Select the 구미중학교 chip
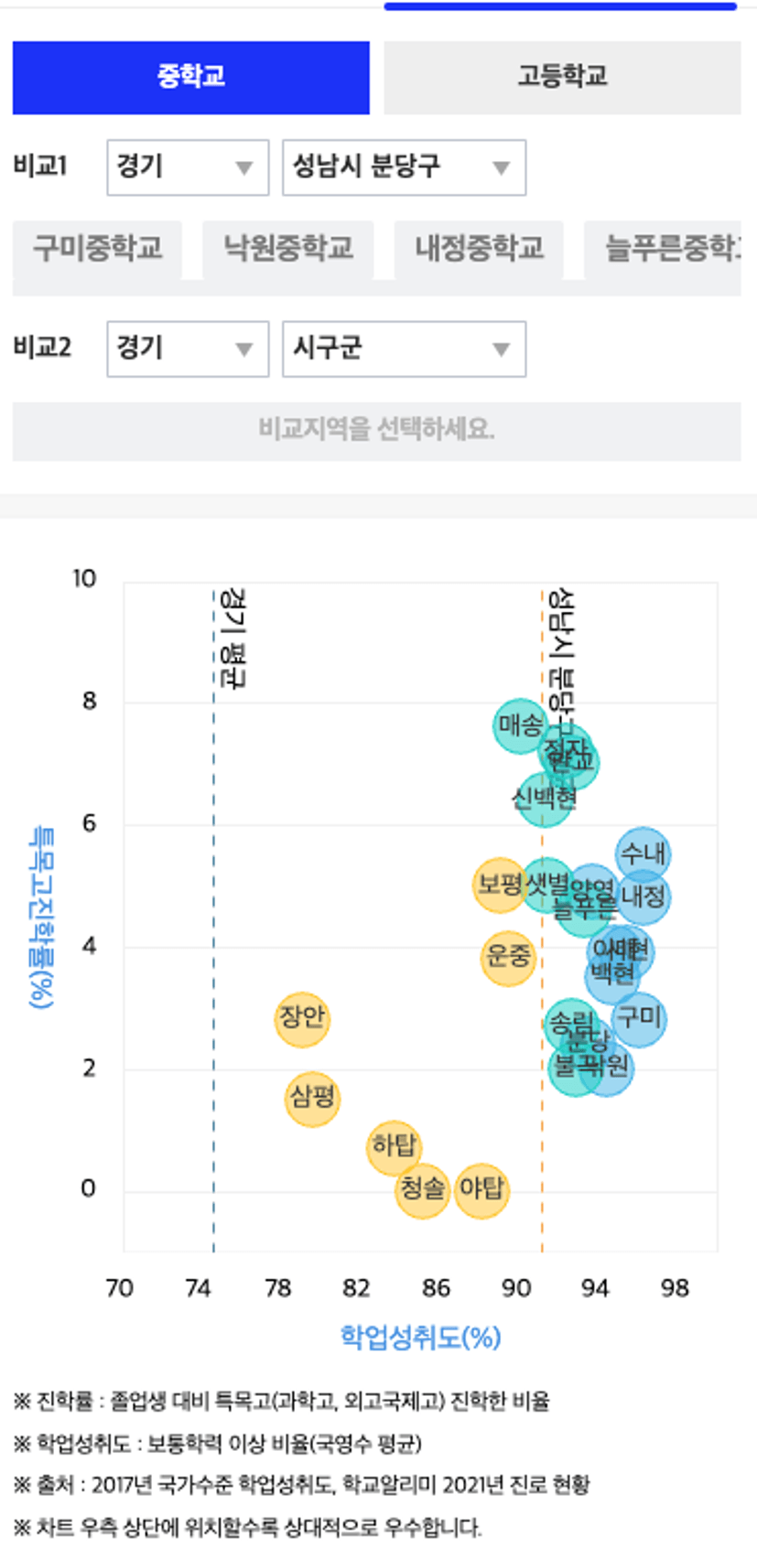The height and width of the screenshot is (1568, 757). [x=97, y=250]
